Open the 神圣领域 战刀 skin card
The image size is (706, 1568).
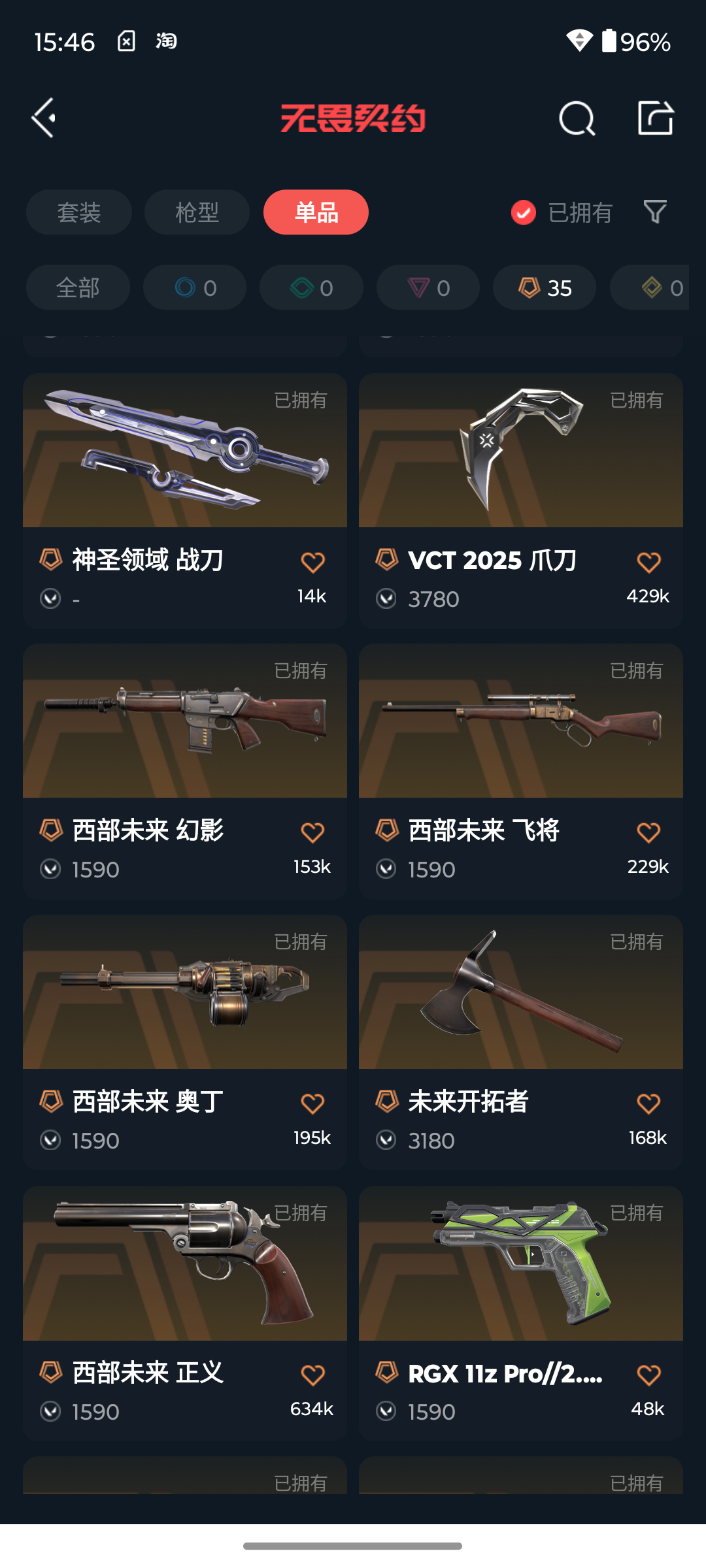point(185,457)
